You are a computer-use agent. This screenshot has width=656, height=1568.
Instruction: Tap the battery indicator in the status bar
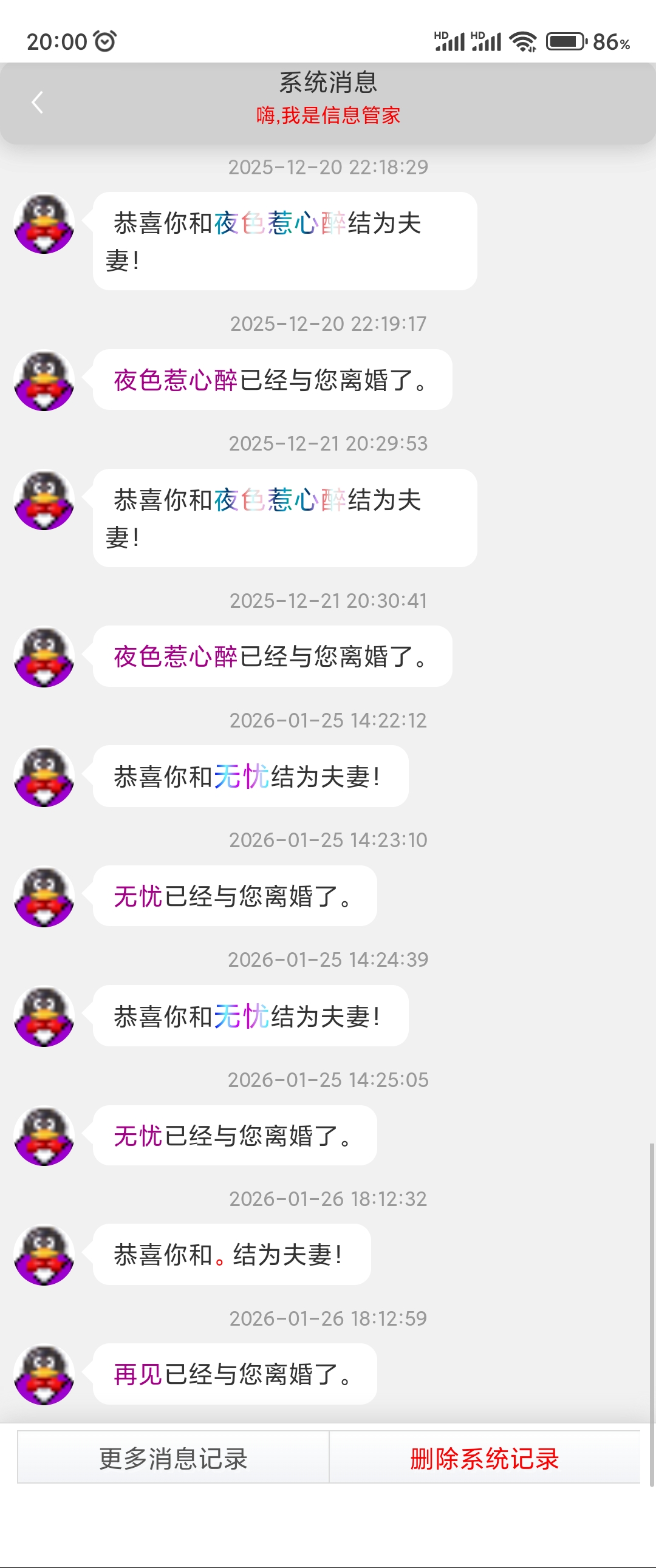point(567,39)
